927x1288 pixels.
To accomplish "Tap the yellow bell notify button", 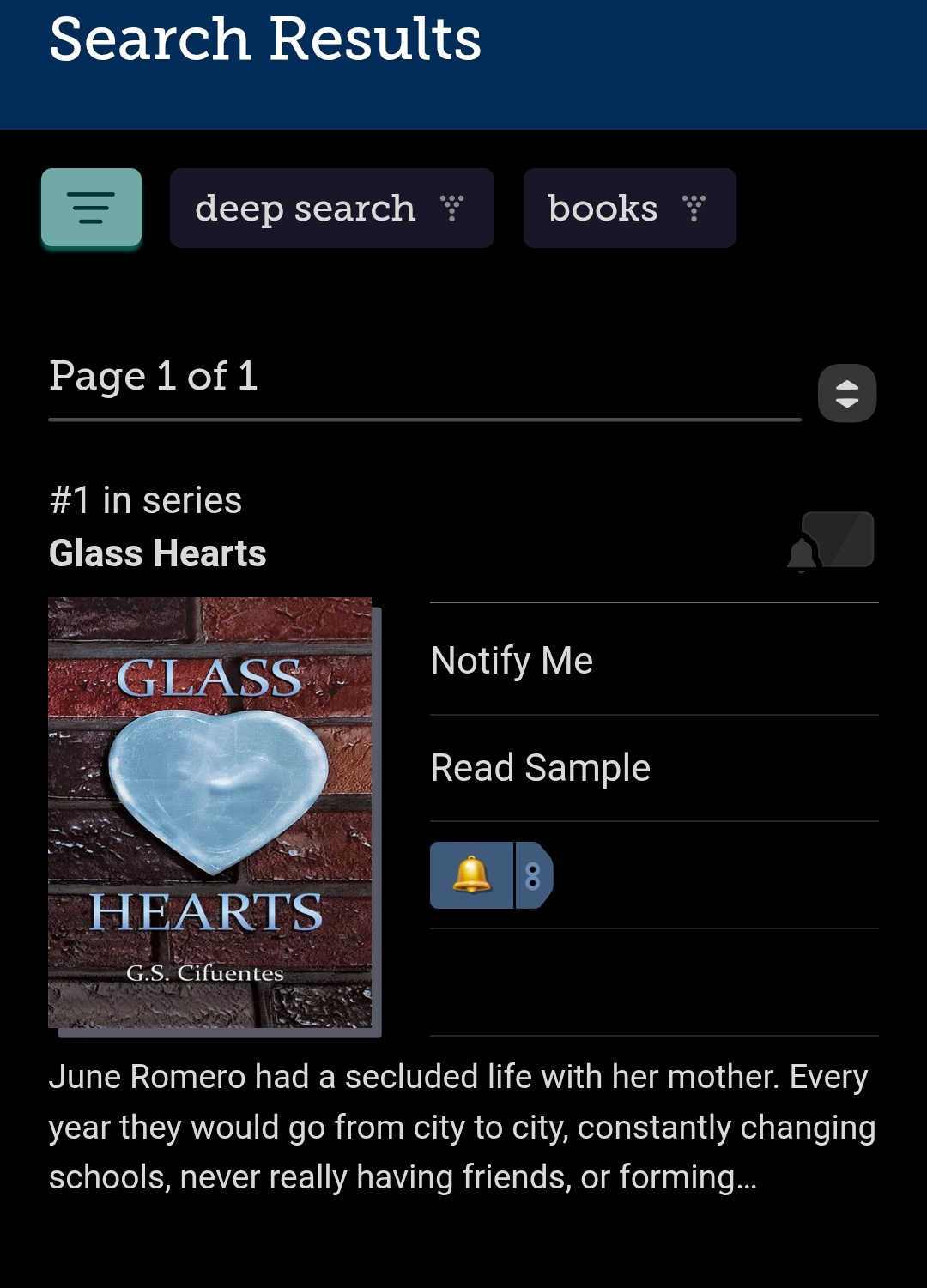I will click(471, 875).
